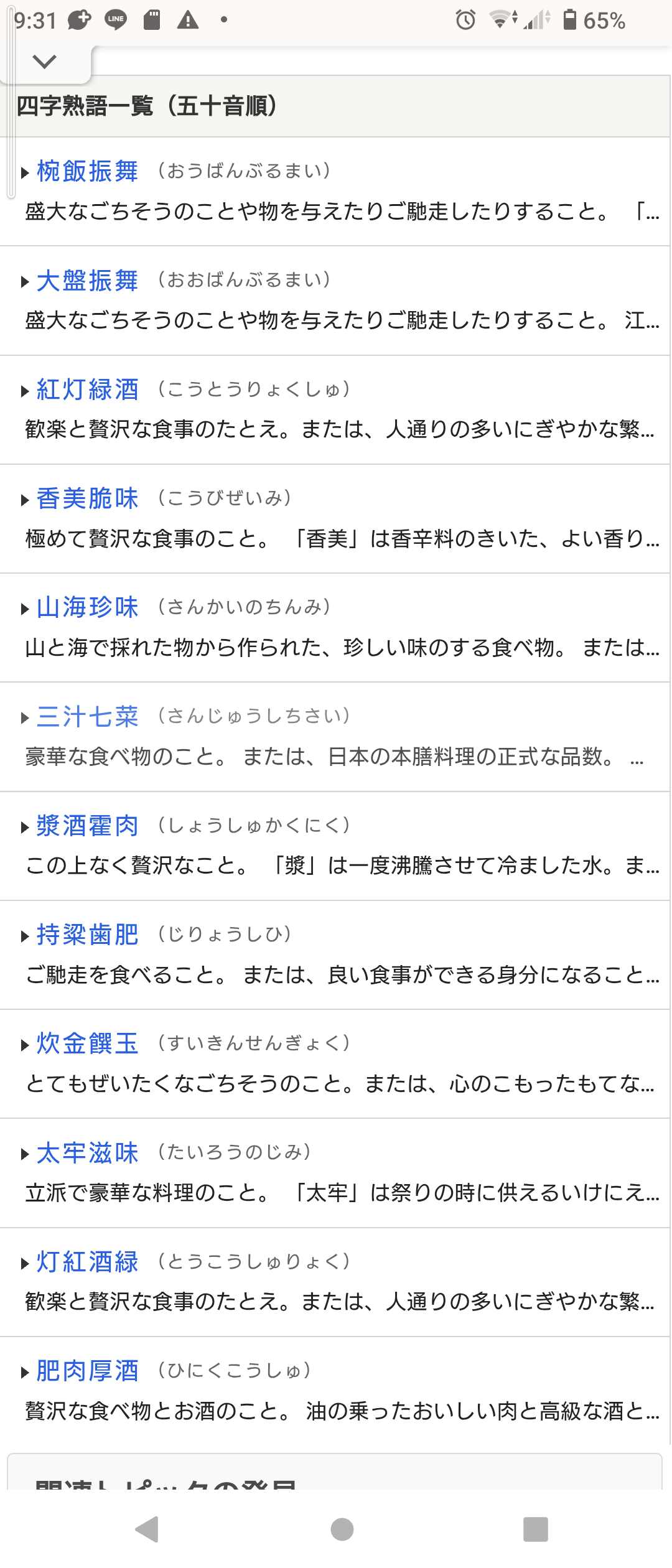
Task: Select the 漿酒霍肉 idiom link
Action: [87, 826]
